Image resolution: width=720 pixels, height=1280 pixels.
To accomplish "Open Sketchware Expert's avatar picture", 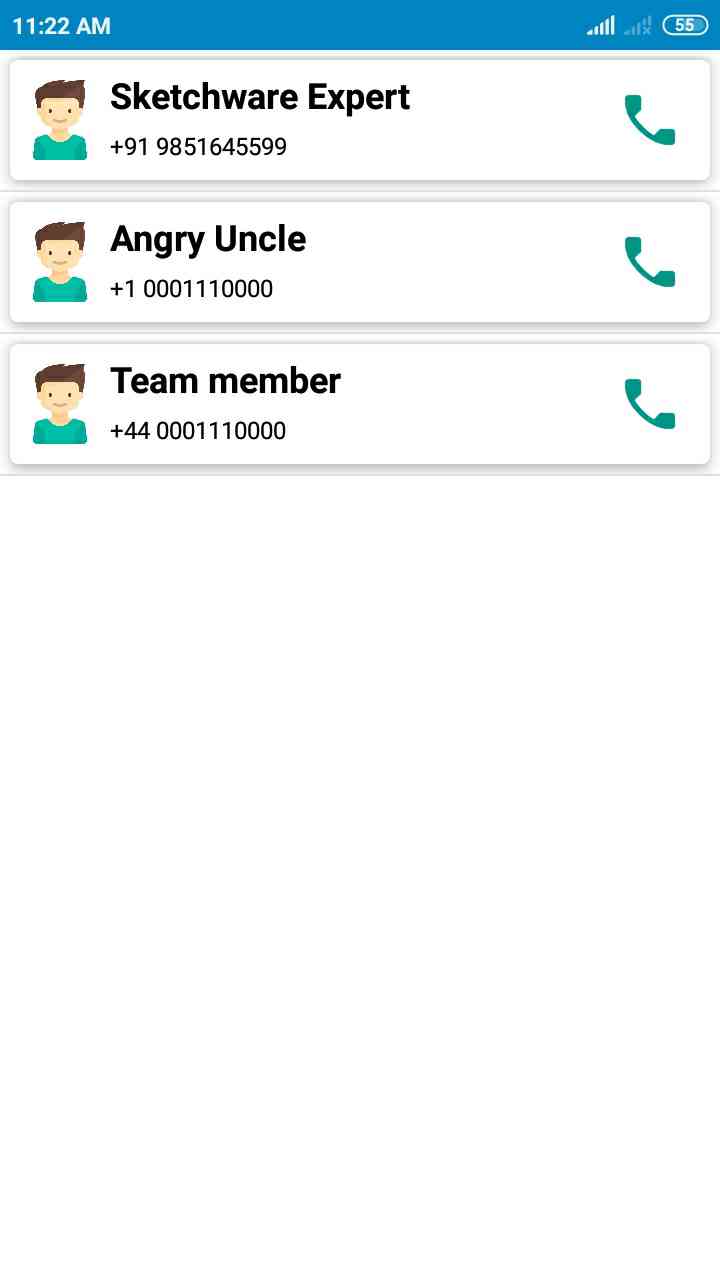I will coord(60,119).
